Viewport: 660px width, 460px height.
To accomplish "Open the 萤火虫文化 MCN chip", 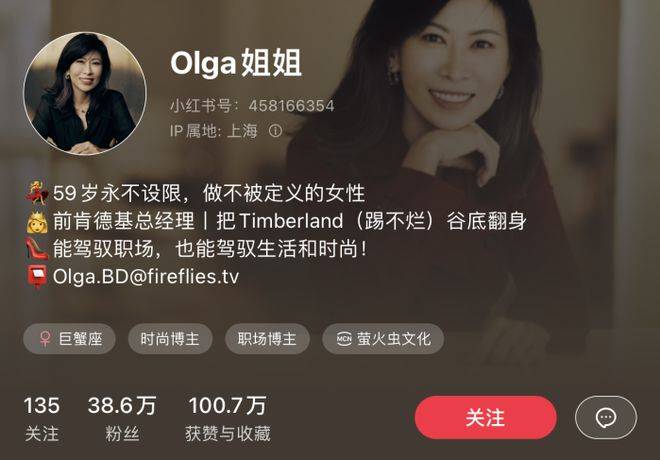I will click(383, 338).
